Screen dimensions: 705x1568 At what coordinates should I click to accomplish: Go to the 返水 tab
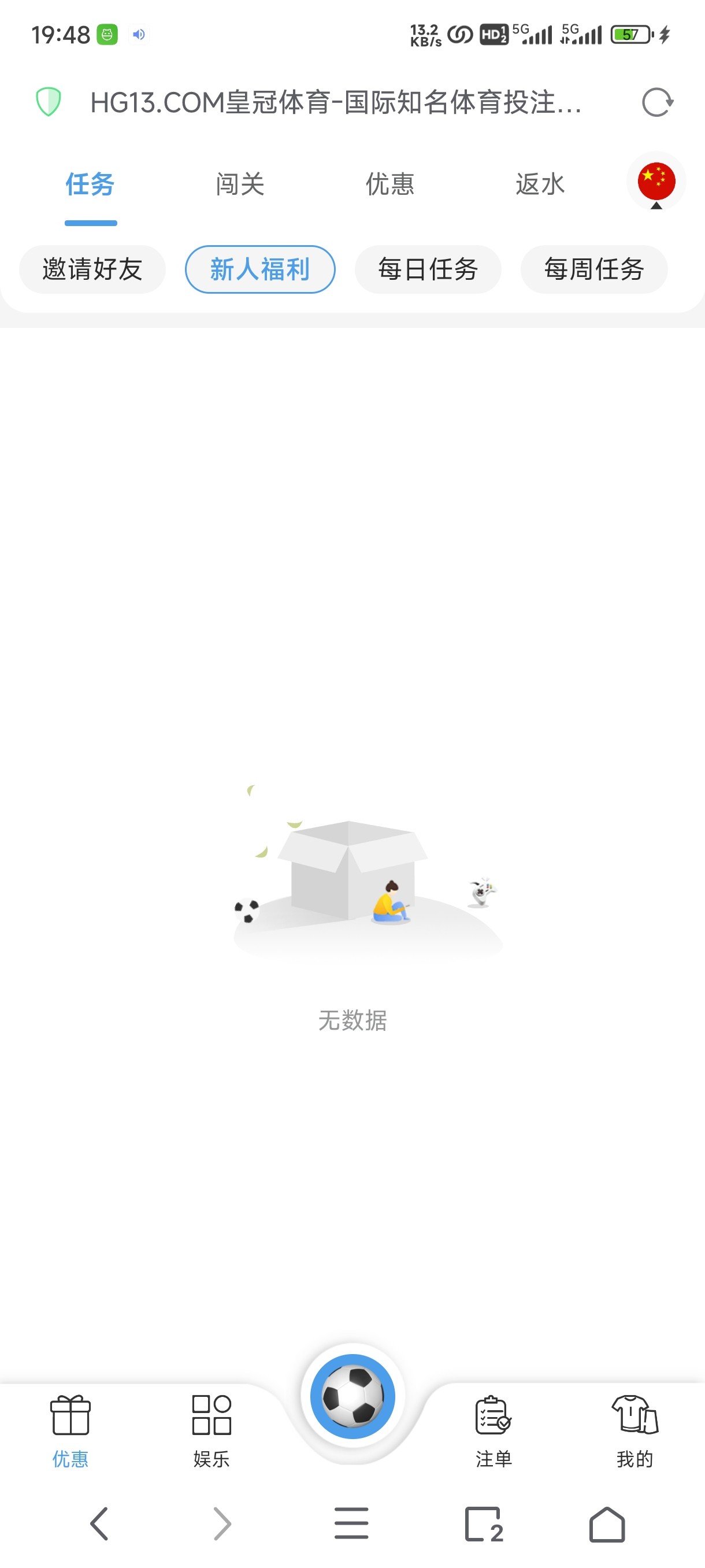tap(540, 184)
